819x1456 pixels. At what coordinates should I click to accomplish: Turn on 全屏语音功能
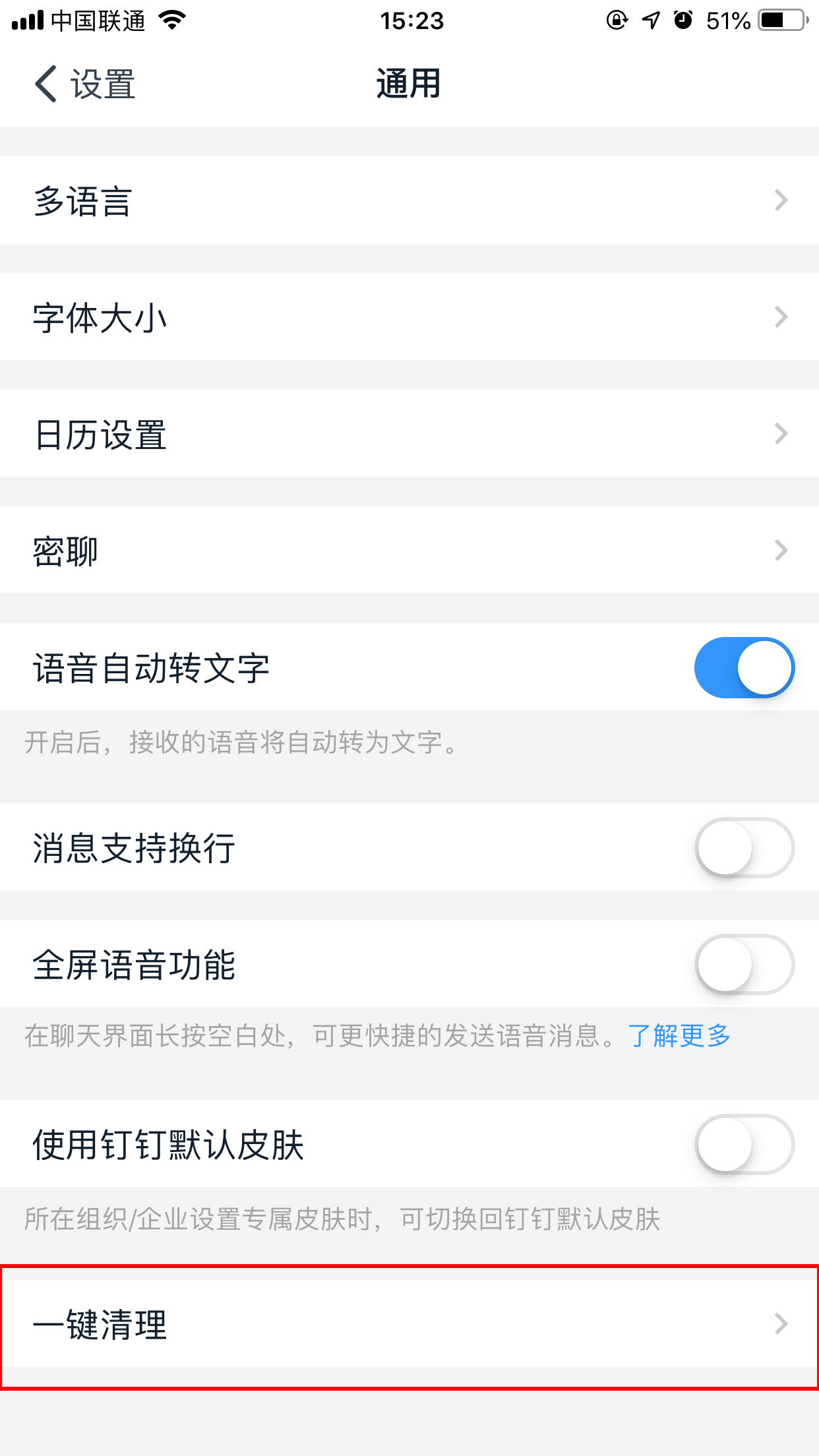744,964
